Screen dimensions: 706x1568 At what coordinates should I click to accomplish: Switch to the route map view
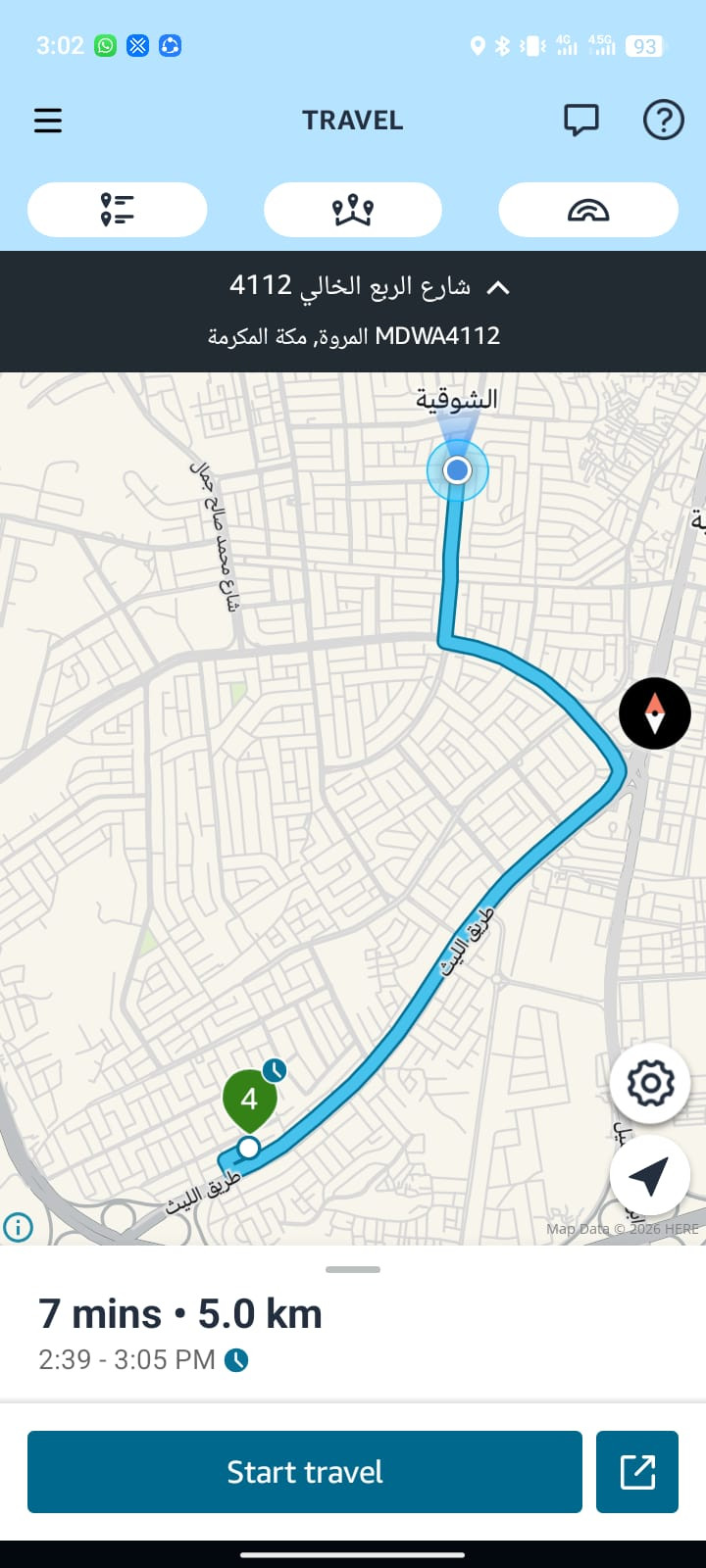click(x=353, y=210)
